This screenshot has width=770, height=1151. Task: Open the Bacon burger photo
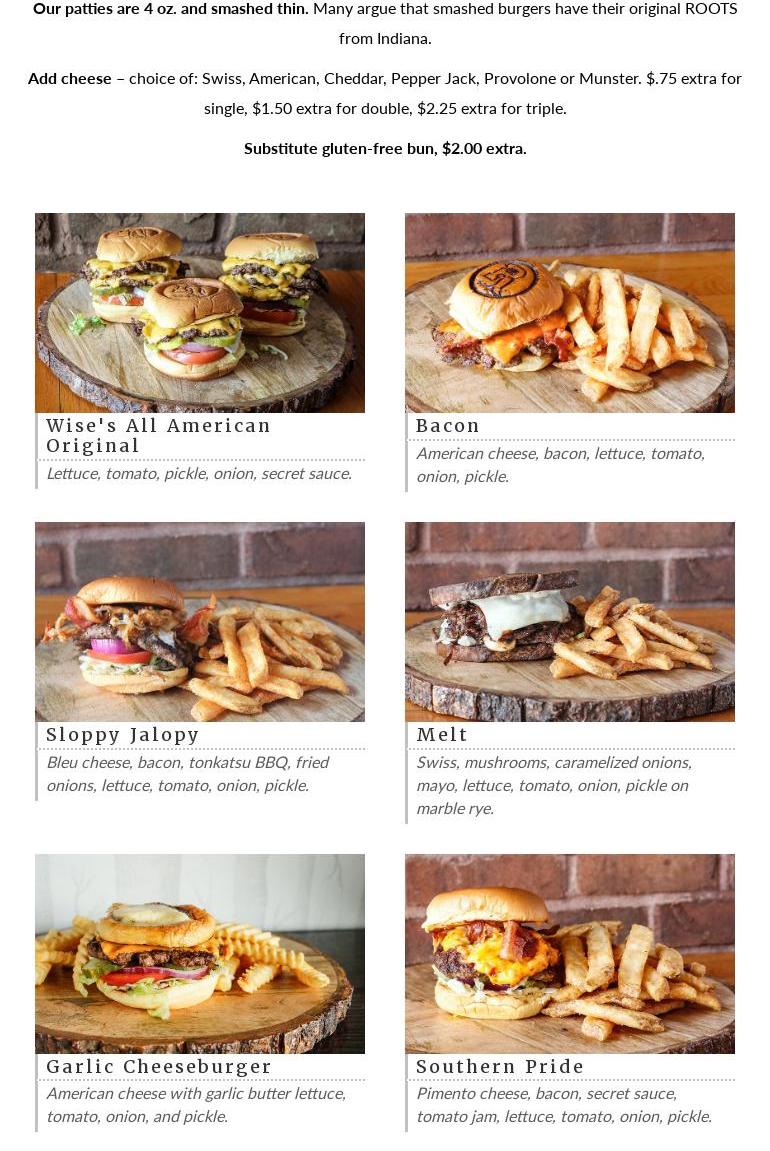[x=570, y=312]
